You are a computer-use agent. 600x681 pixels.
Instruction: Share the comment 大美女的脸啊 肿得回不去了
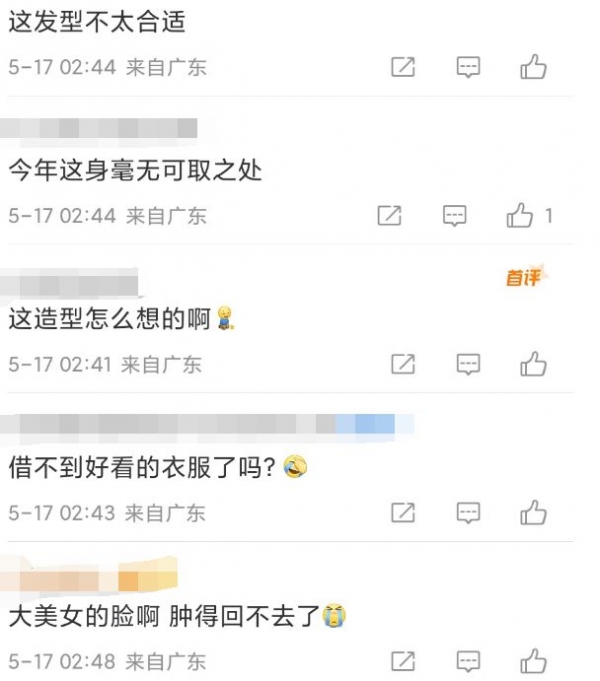pyautogui.click(x=402, y=661)
